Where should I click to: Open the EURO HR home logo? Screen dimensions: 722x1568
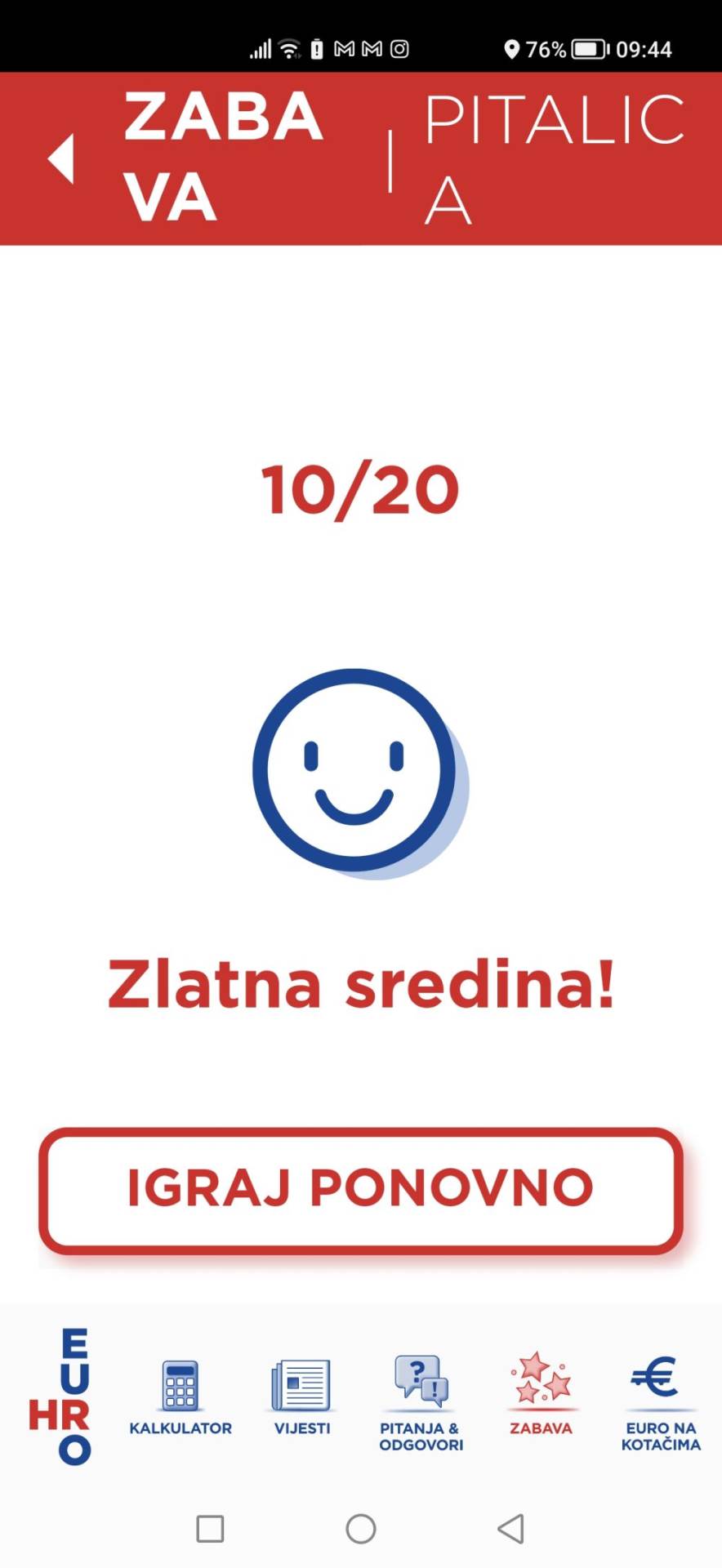[x=60, y=1396]
